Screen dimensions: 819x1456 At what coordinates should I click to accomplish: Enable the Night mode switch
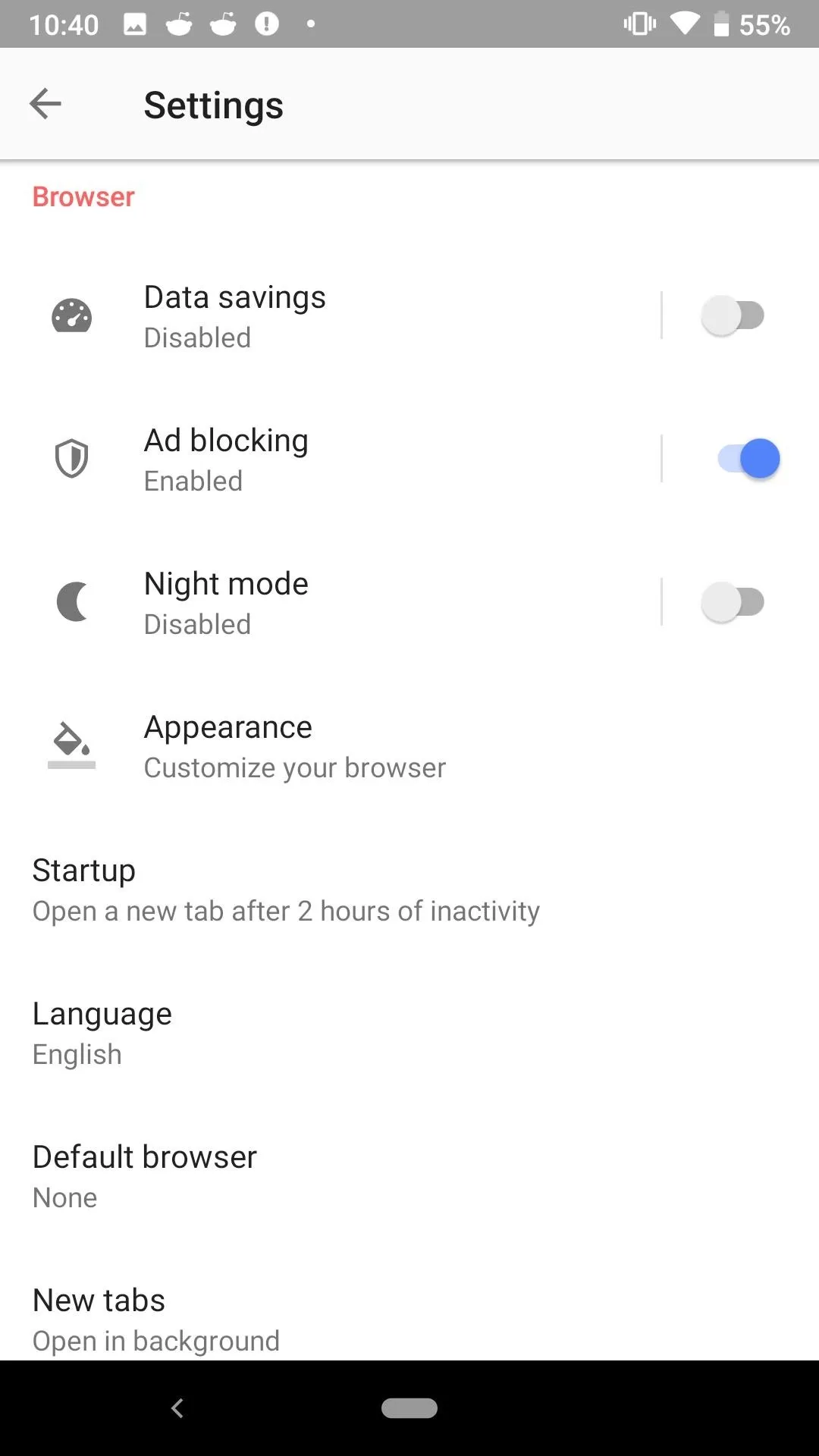[733, 602]
